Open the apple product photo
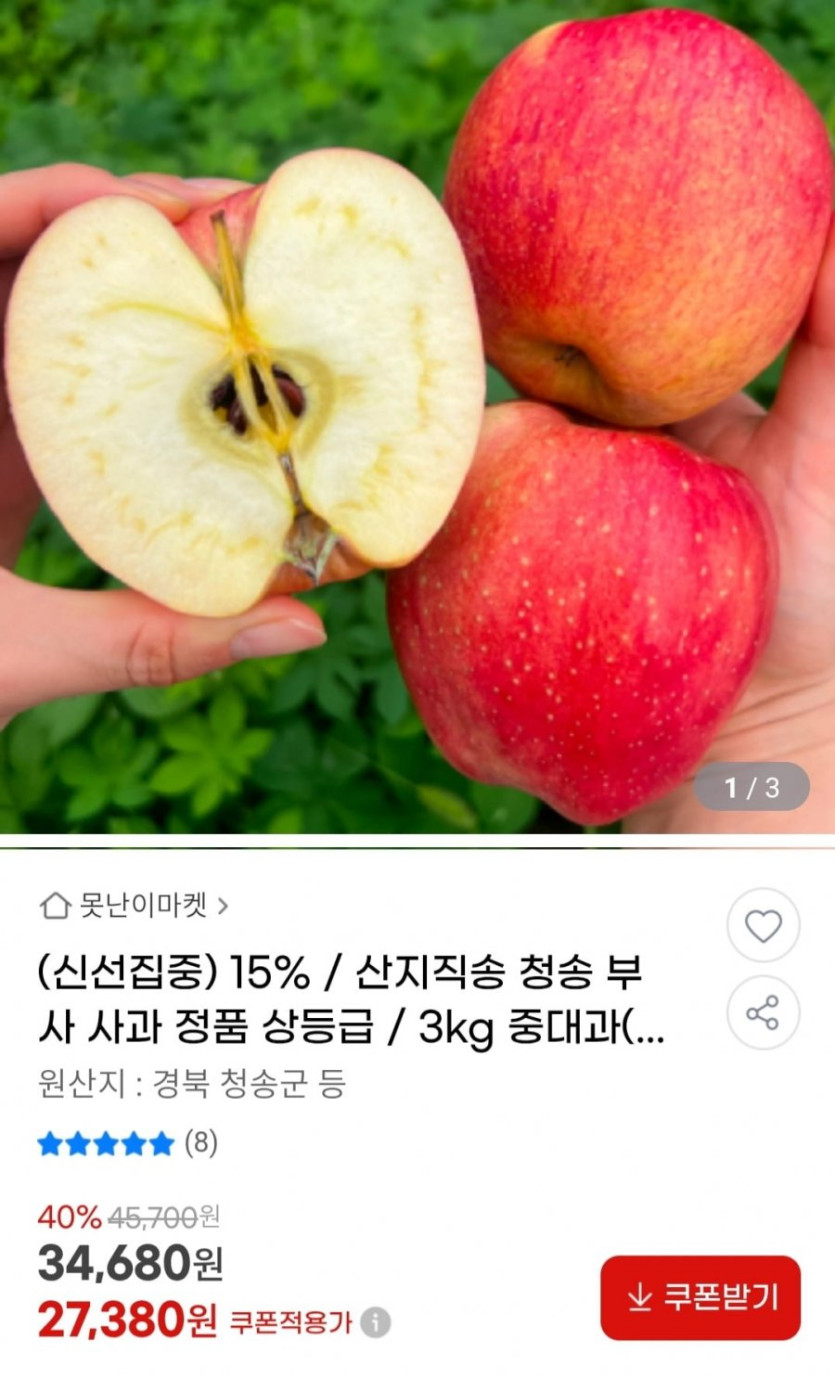Image resolution: width=835 pixels, height=1378 pixels. click(x=417, y=417)
